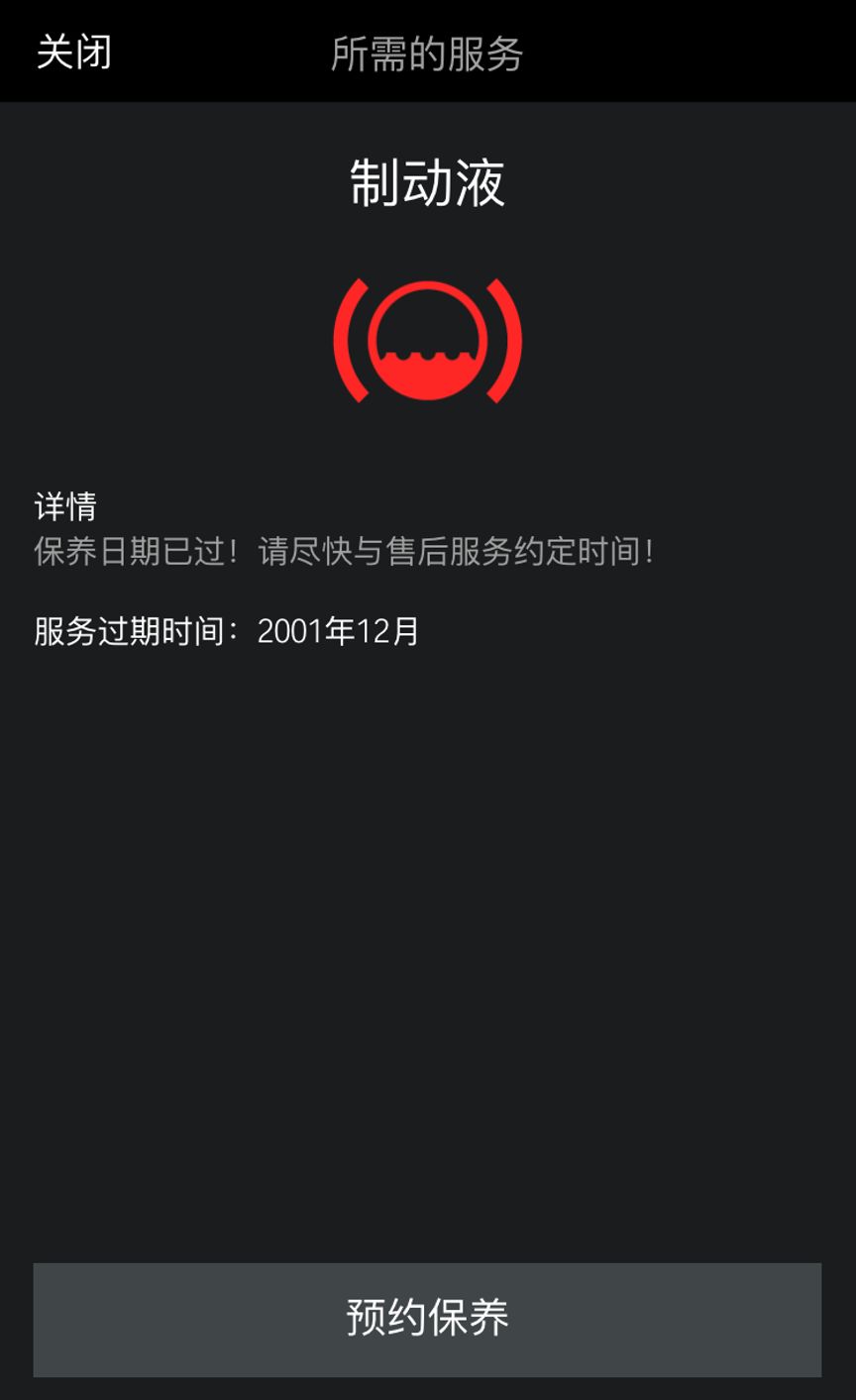856x1400 pixels.
Task: Click the 制动液 heading text
Action: pyautogui.click(x=428, y=183)
